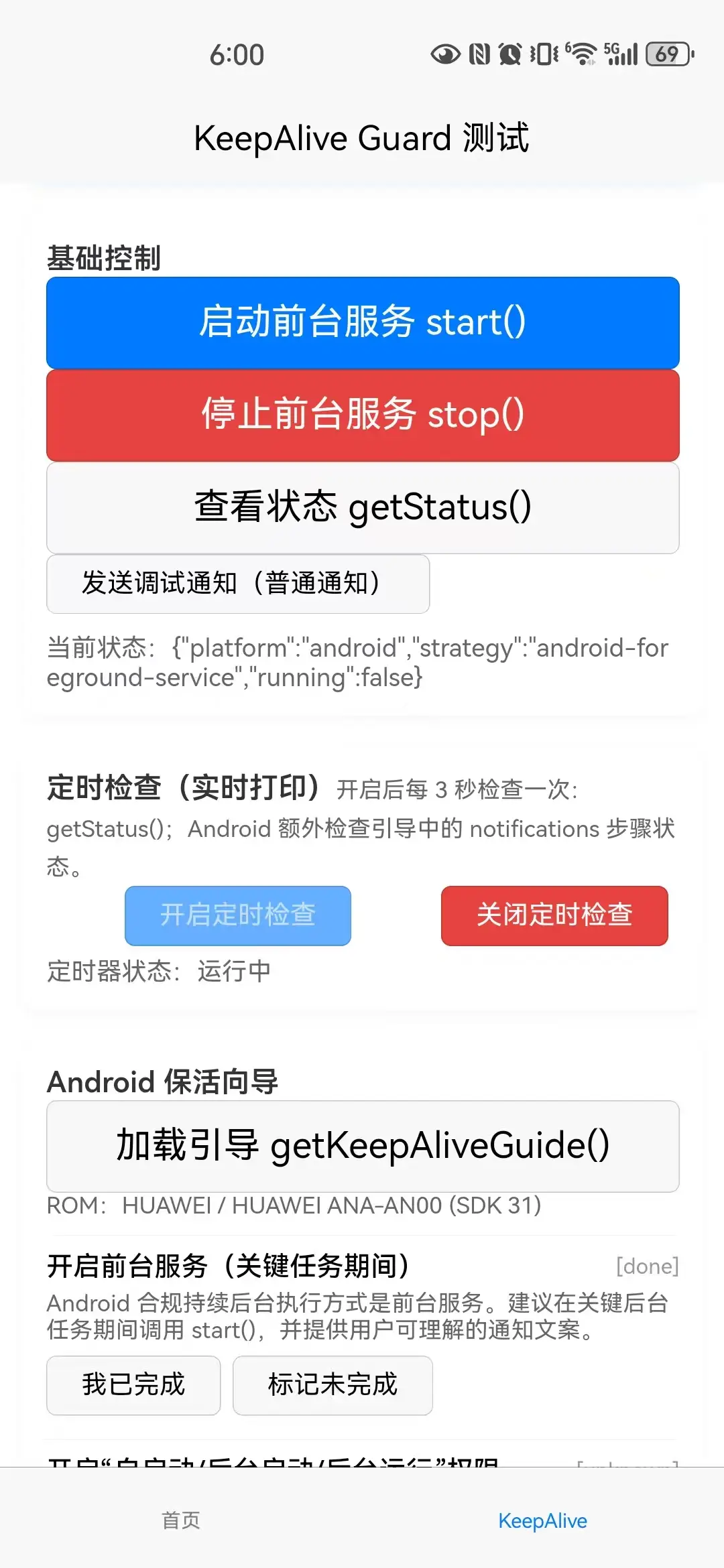724x1568 pixels.
Task: Tap 启动前台服务 start() button
Action: [362, 322]
